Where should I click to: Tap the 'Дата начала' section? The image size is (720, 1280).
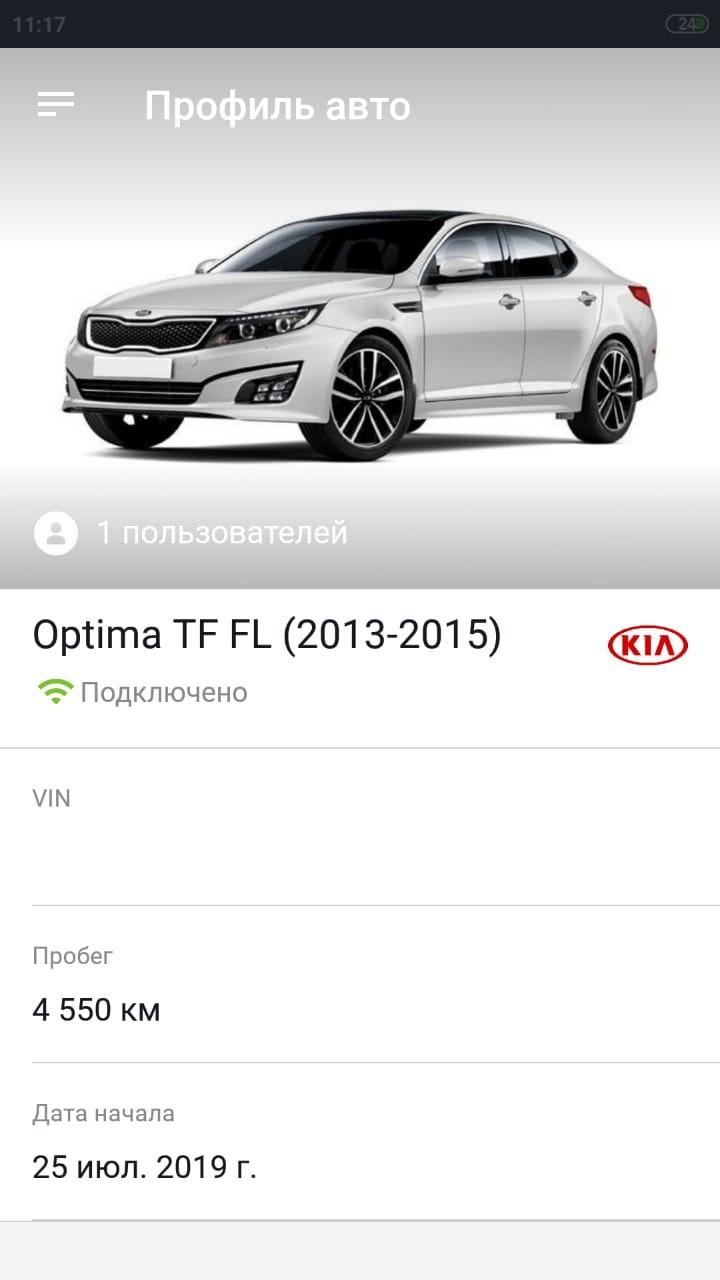coord(103,1112)
